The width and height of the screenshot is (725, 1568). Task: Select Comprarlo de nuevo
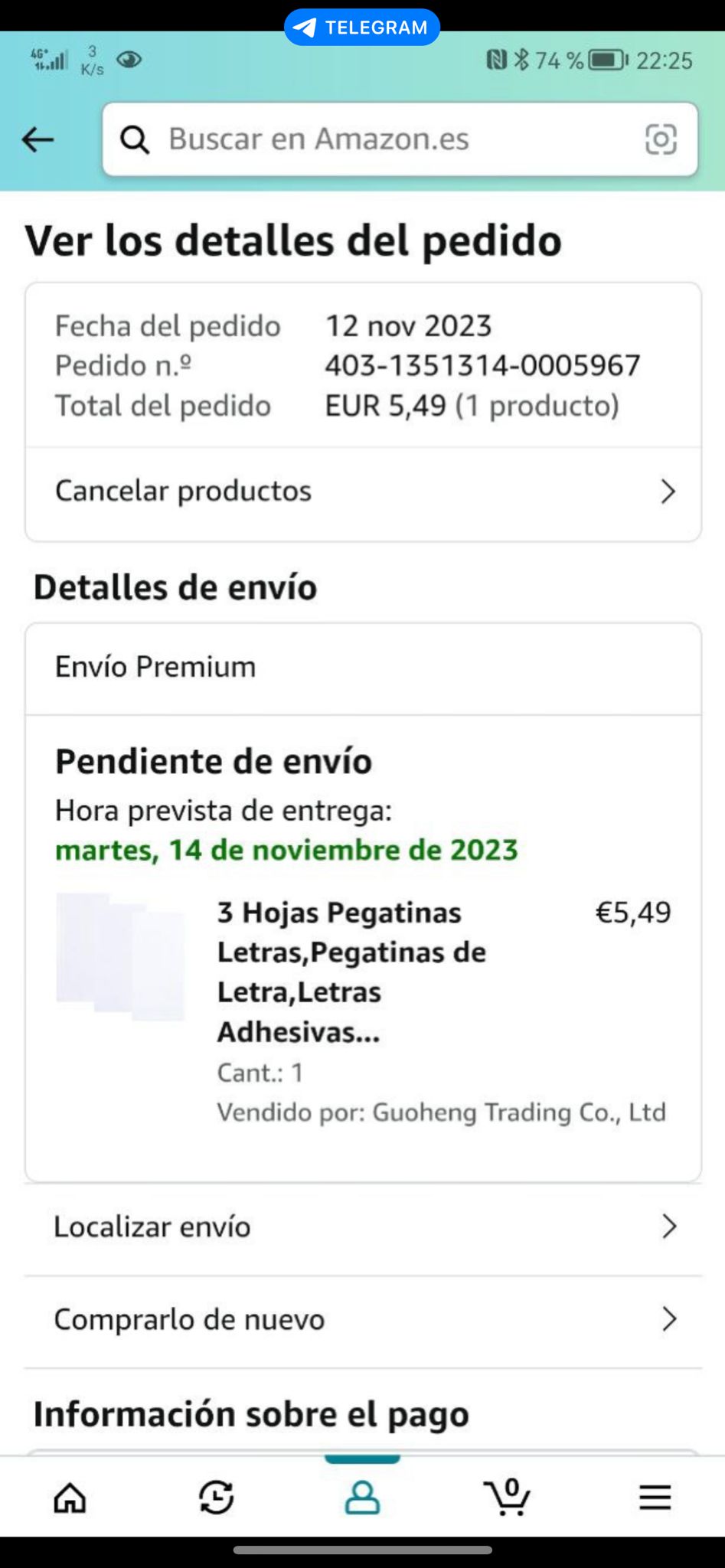tap(363, 1320)
